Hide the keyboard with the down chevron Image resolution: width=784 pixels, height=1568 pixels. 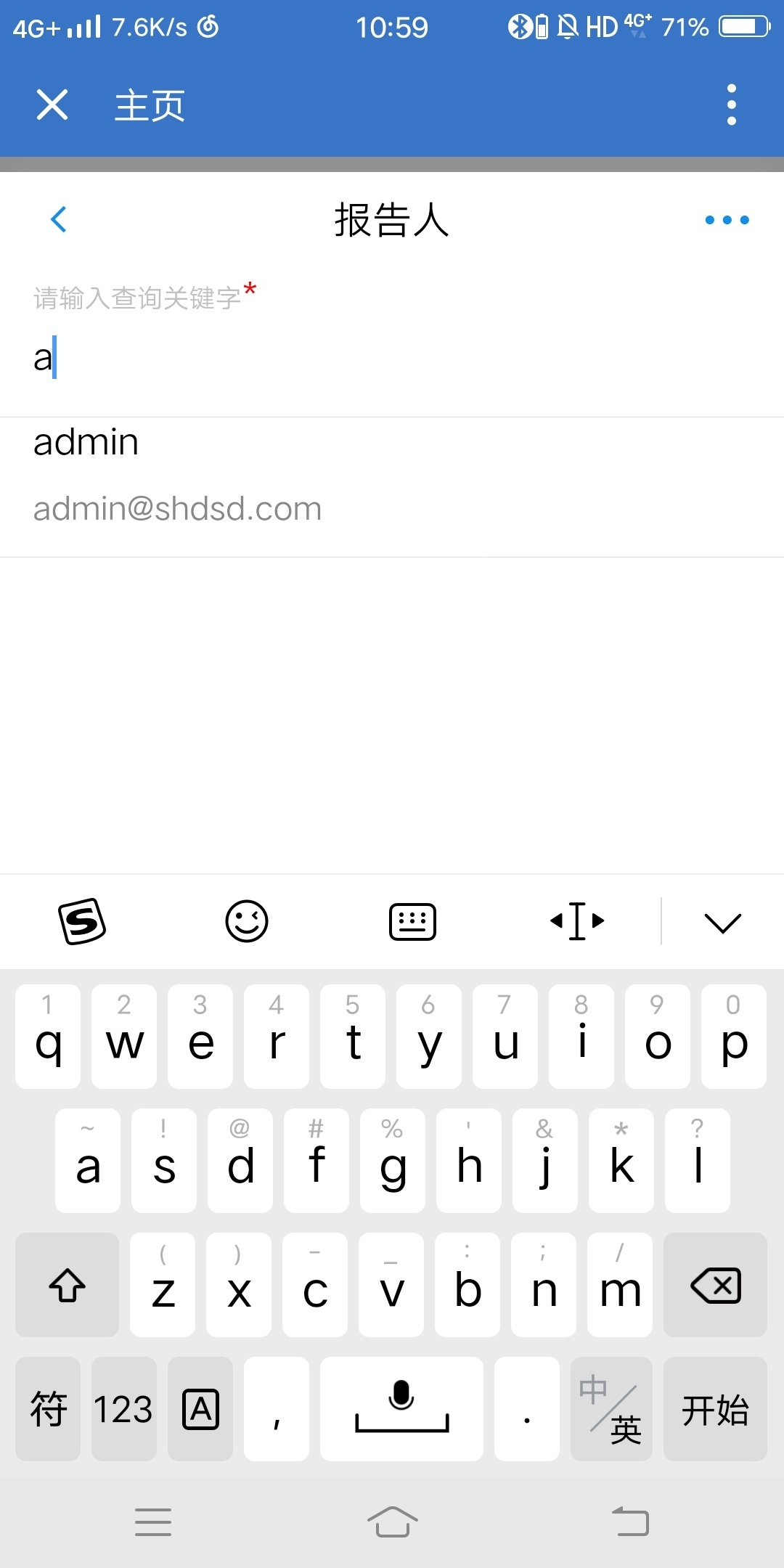coord(722,922)
